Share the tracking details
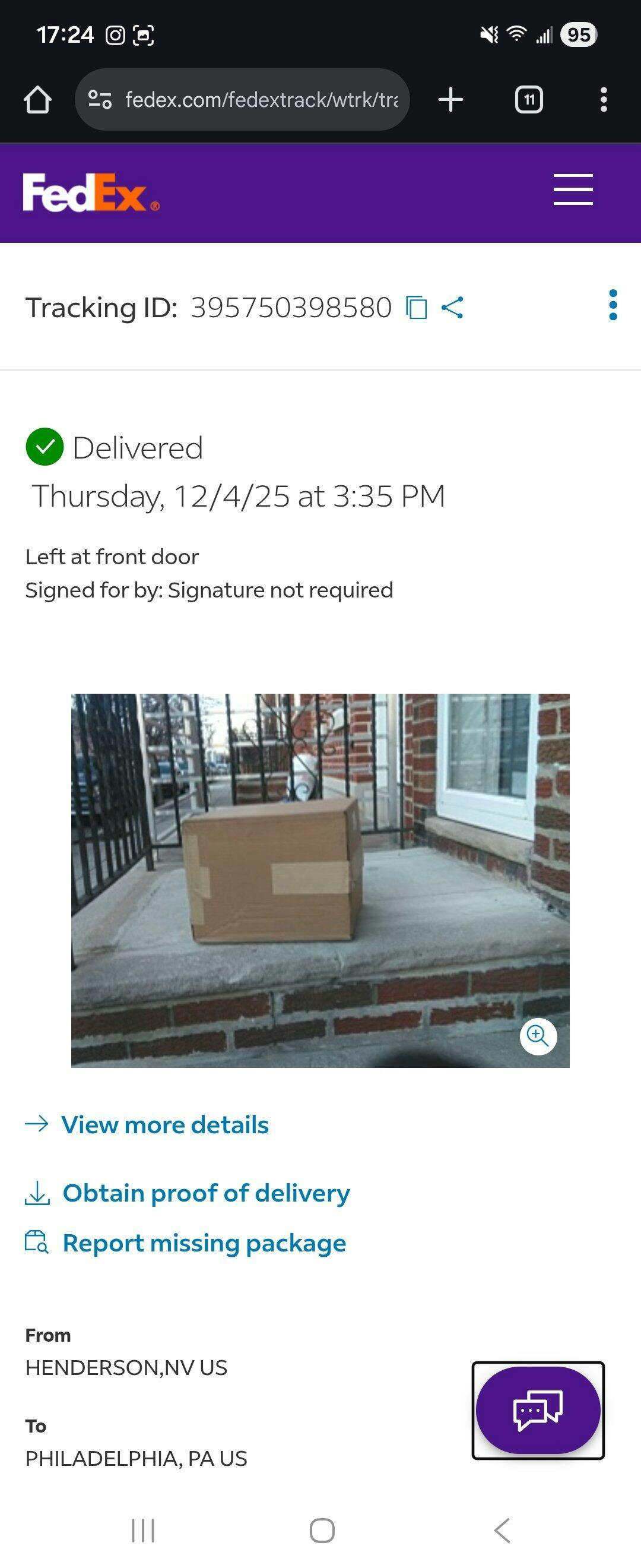Viewport: 641px width, 1568px height. 452,308
